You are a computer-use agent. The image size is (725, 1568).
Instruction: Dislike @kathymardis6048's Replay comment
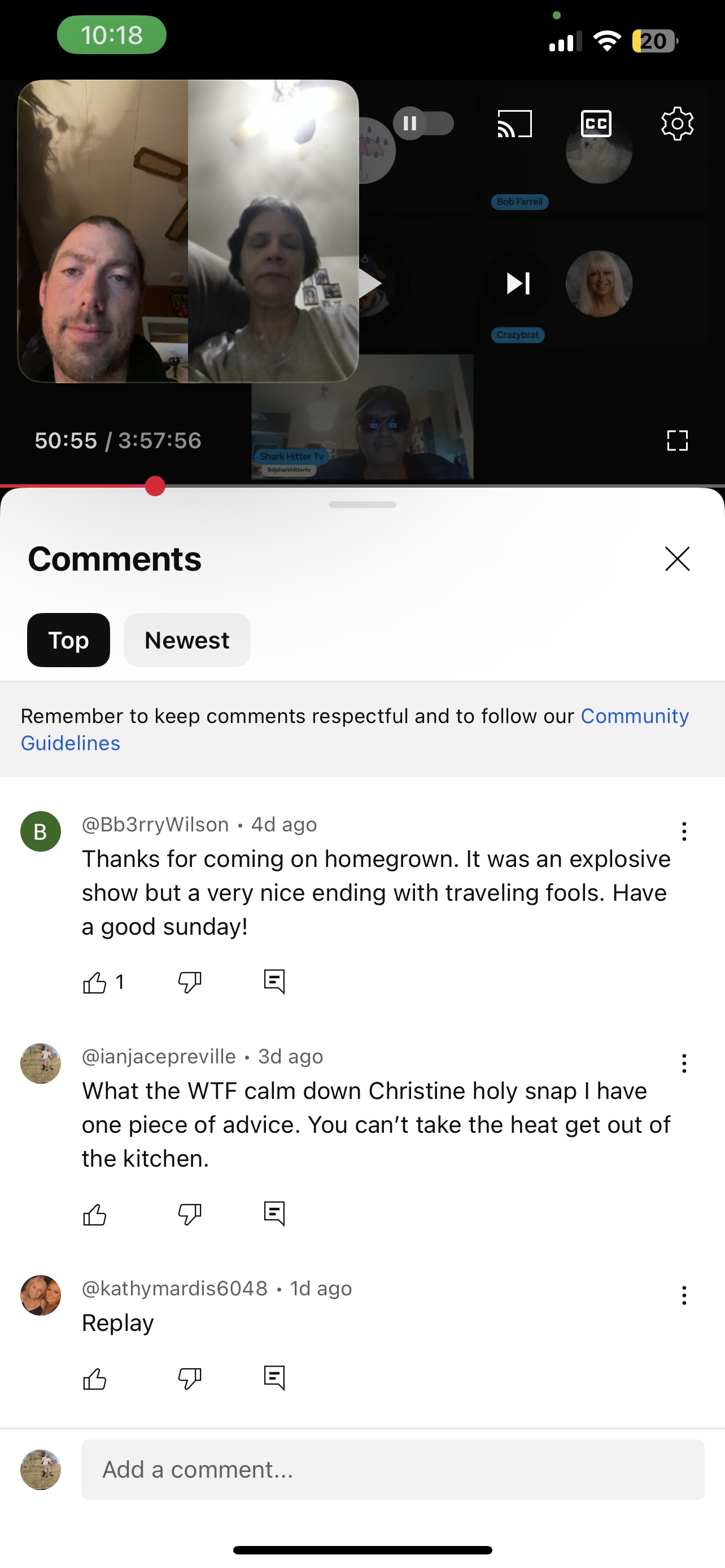189,1379
